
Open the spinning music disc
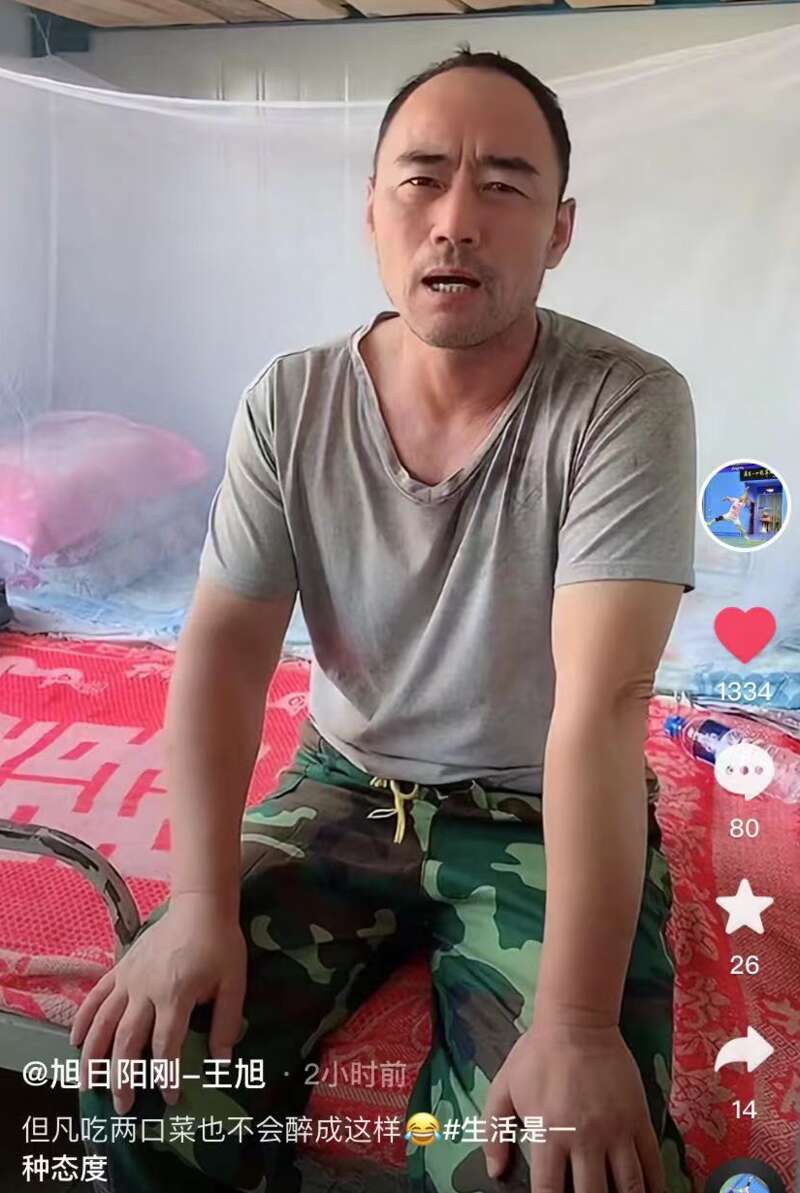(746, 1180)
